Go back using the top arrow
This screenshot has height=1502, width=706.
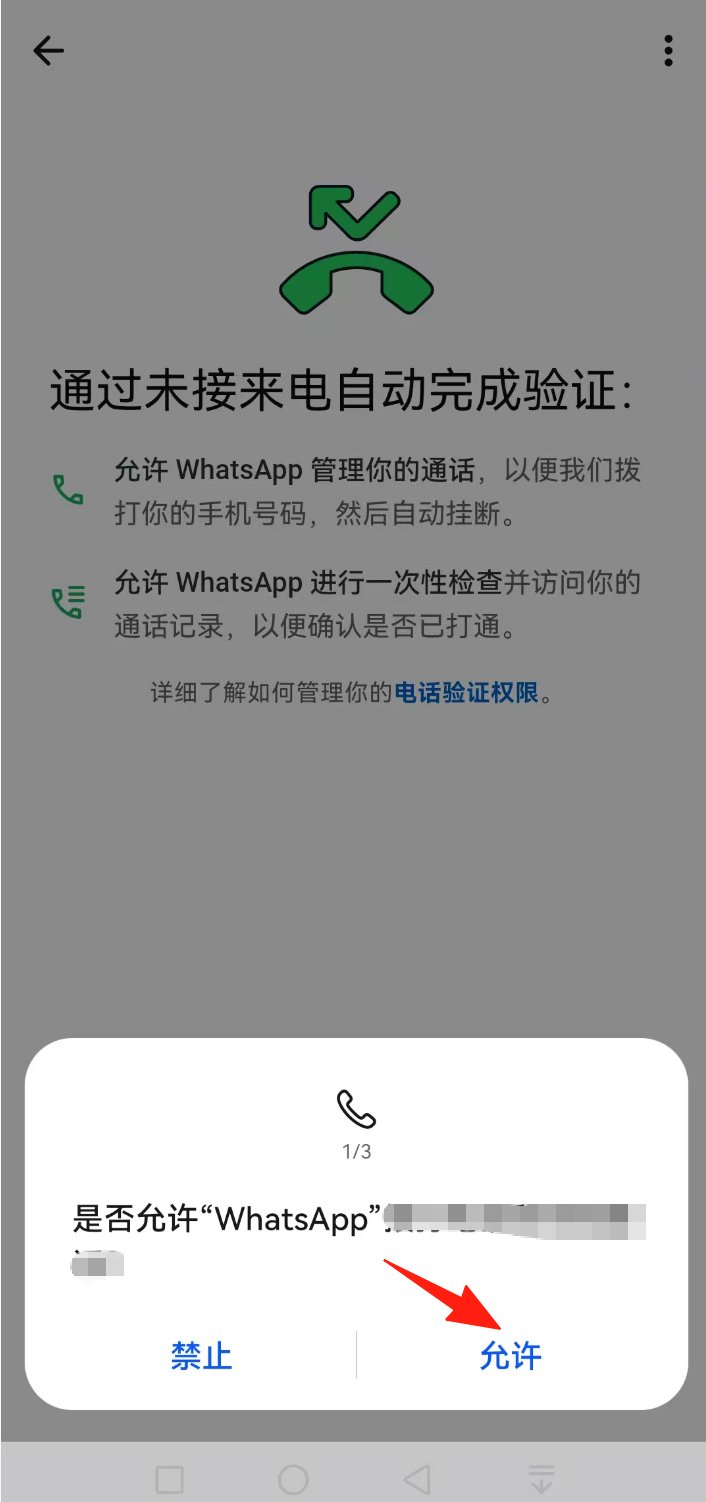pyautogui.click(x=48, y=51)
